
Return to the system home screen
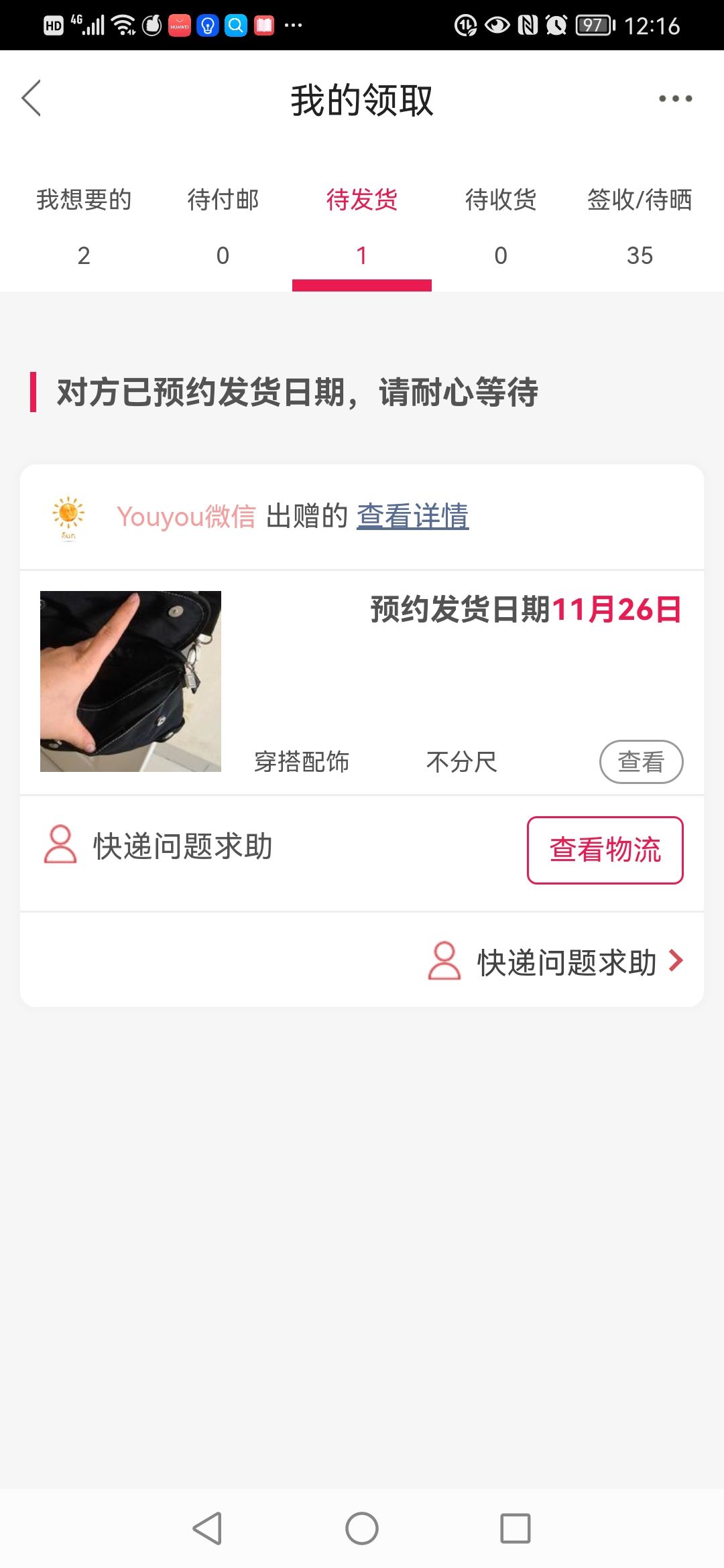362,1528
